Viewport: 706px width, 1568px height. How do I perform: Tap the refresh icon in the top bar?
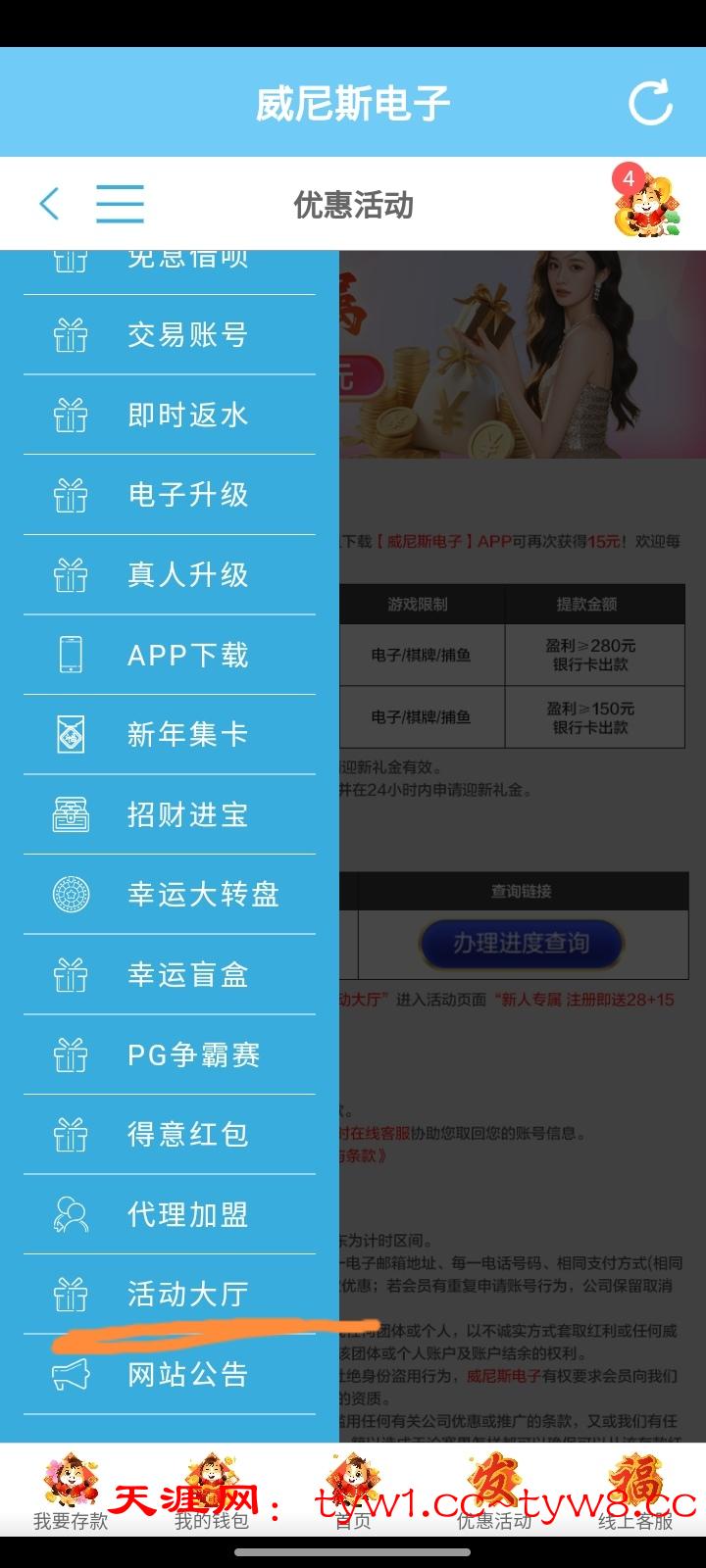651,102
